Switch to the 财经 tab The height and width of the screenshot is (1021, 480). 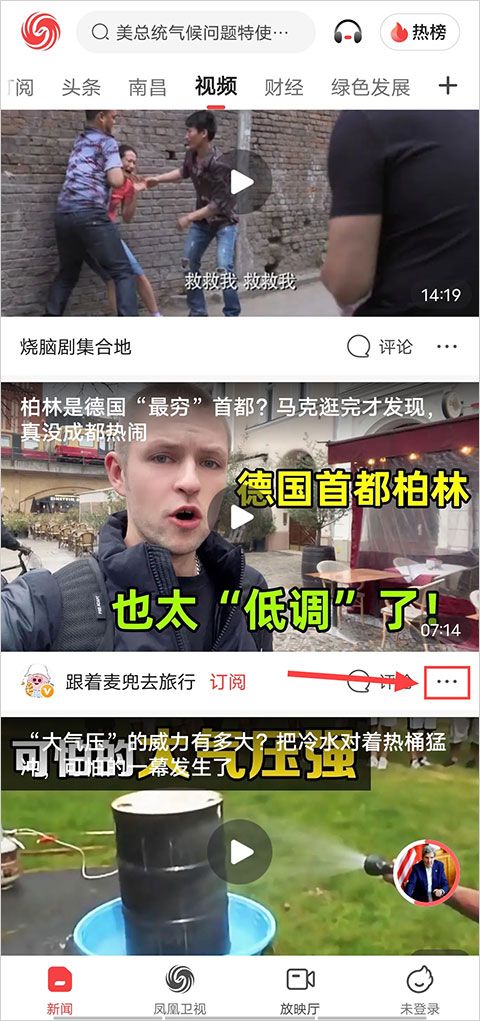(x=284, y=87)
